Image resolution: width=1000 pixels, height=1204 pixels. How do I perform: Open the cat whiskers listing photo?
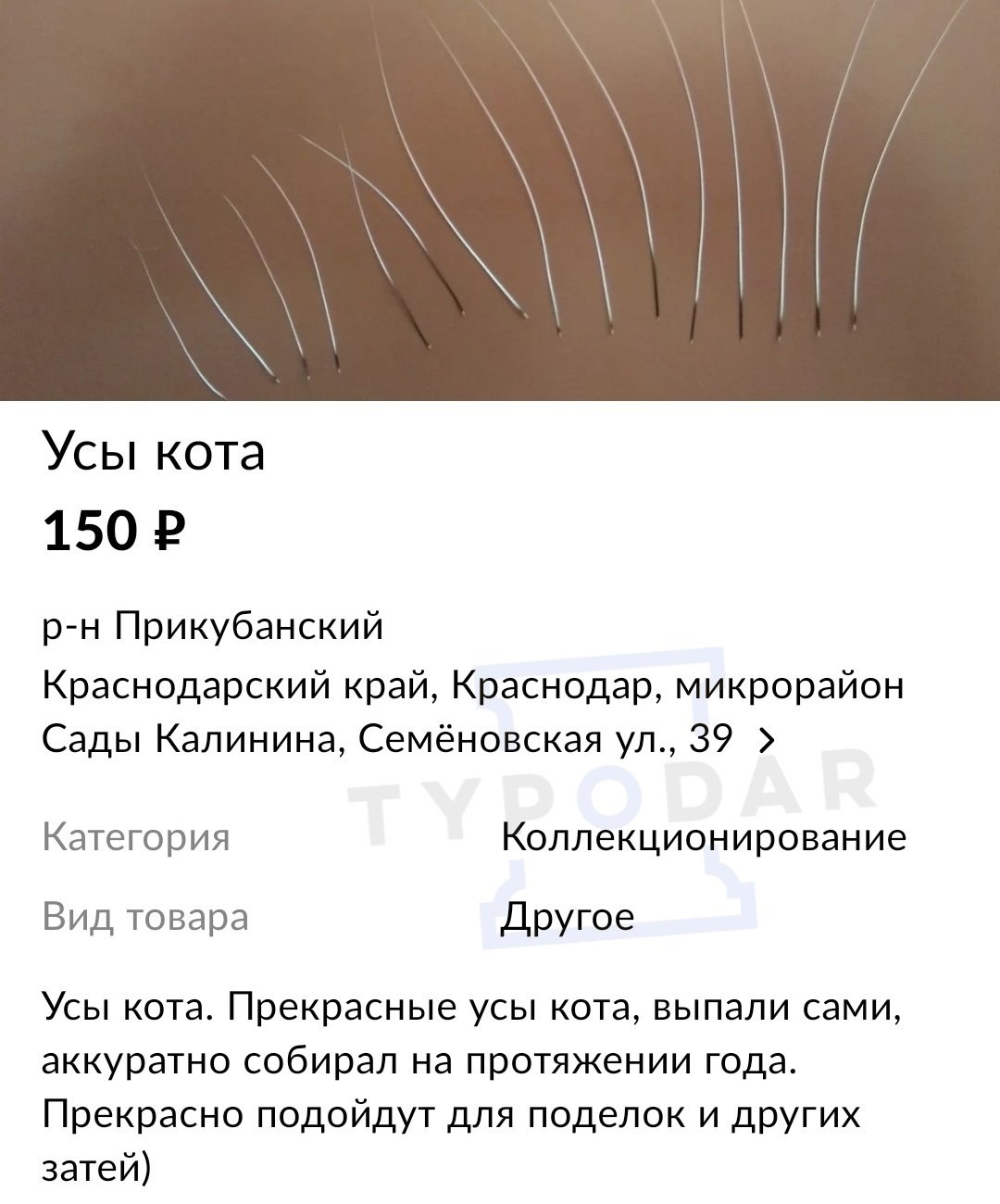(x=500, y=199)
